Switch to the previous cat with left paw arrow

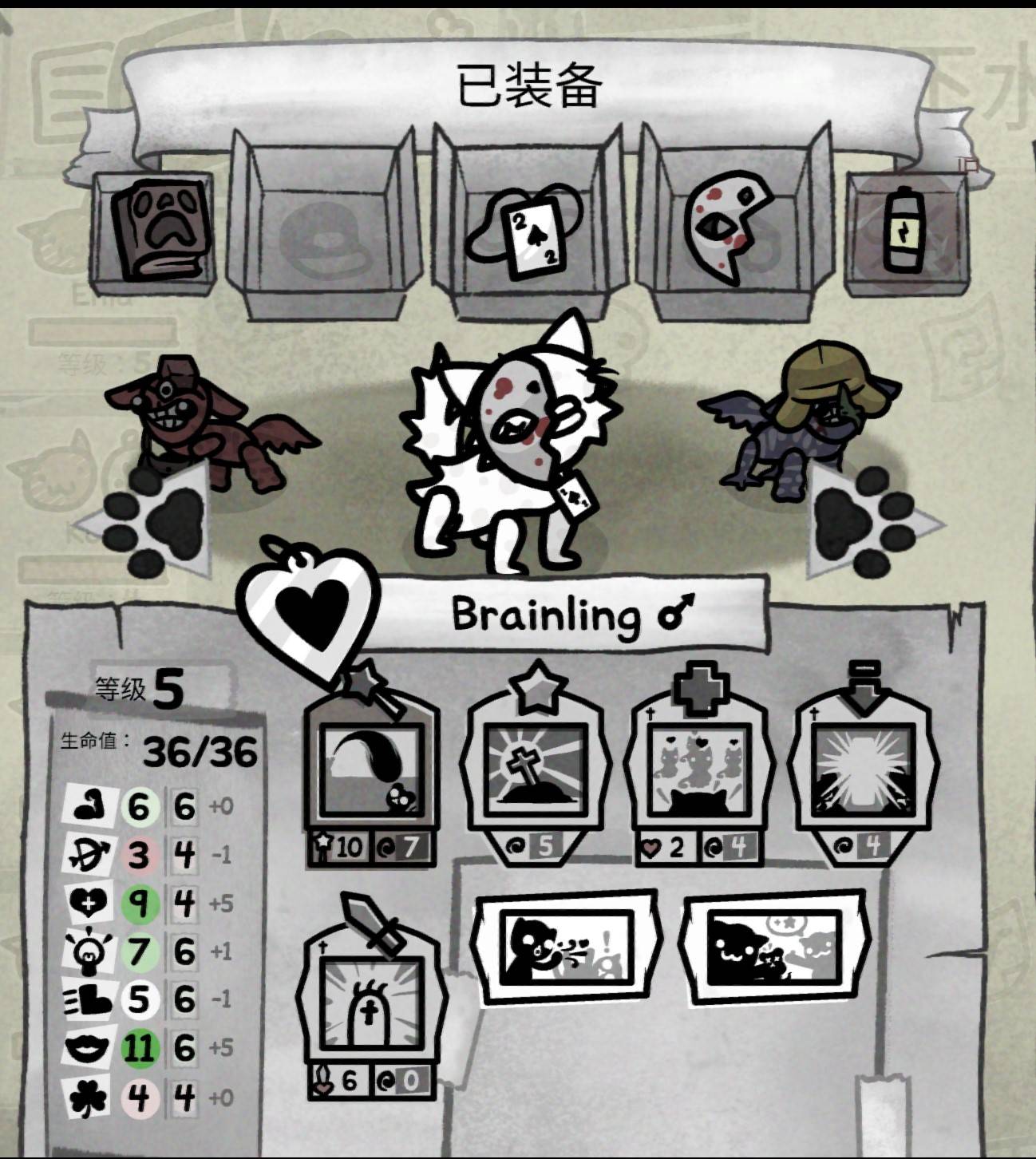pyautogui.click(x=152, y=520)
